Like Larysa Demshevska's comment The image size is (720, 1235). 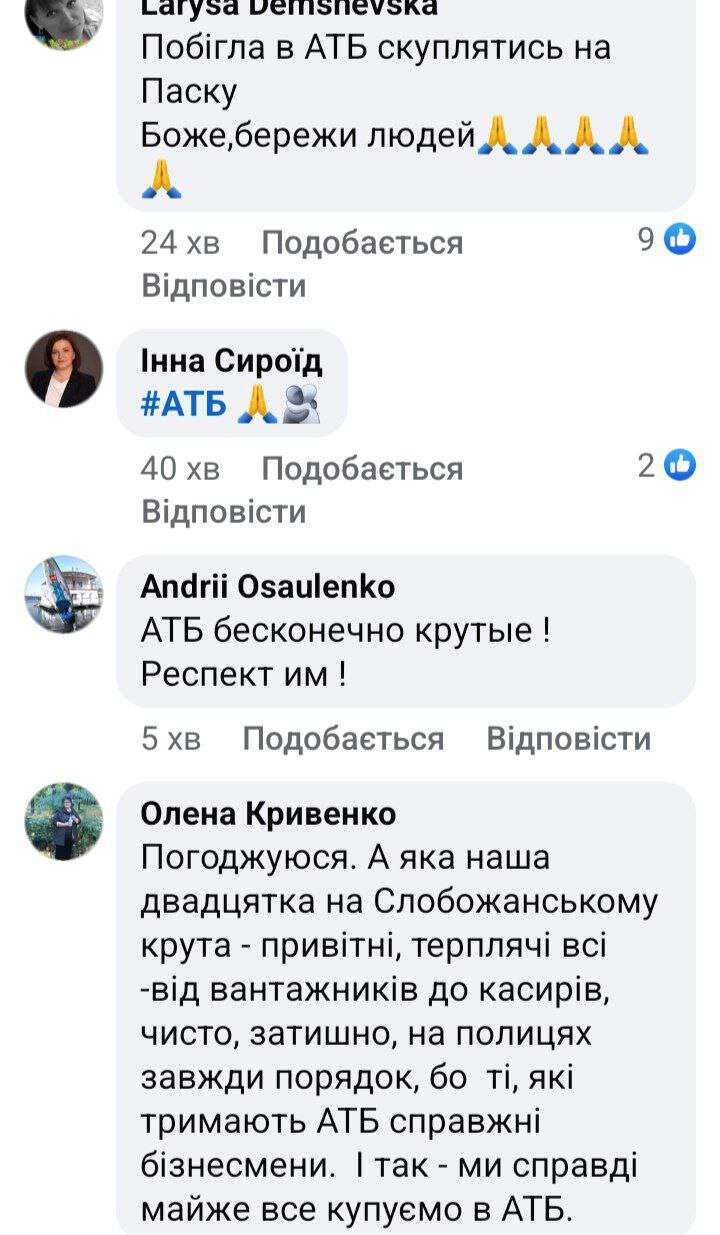coord(362,242)
